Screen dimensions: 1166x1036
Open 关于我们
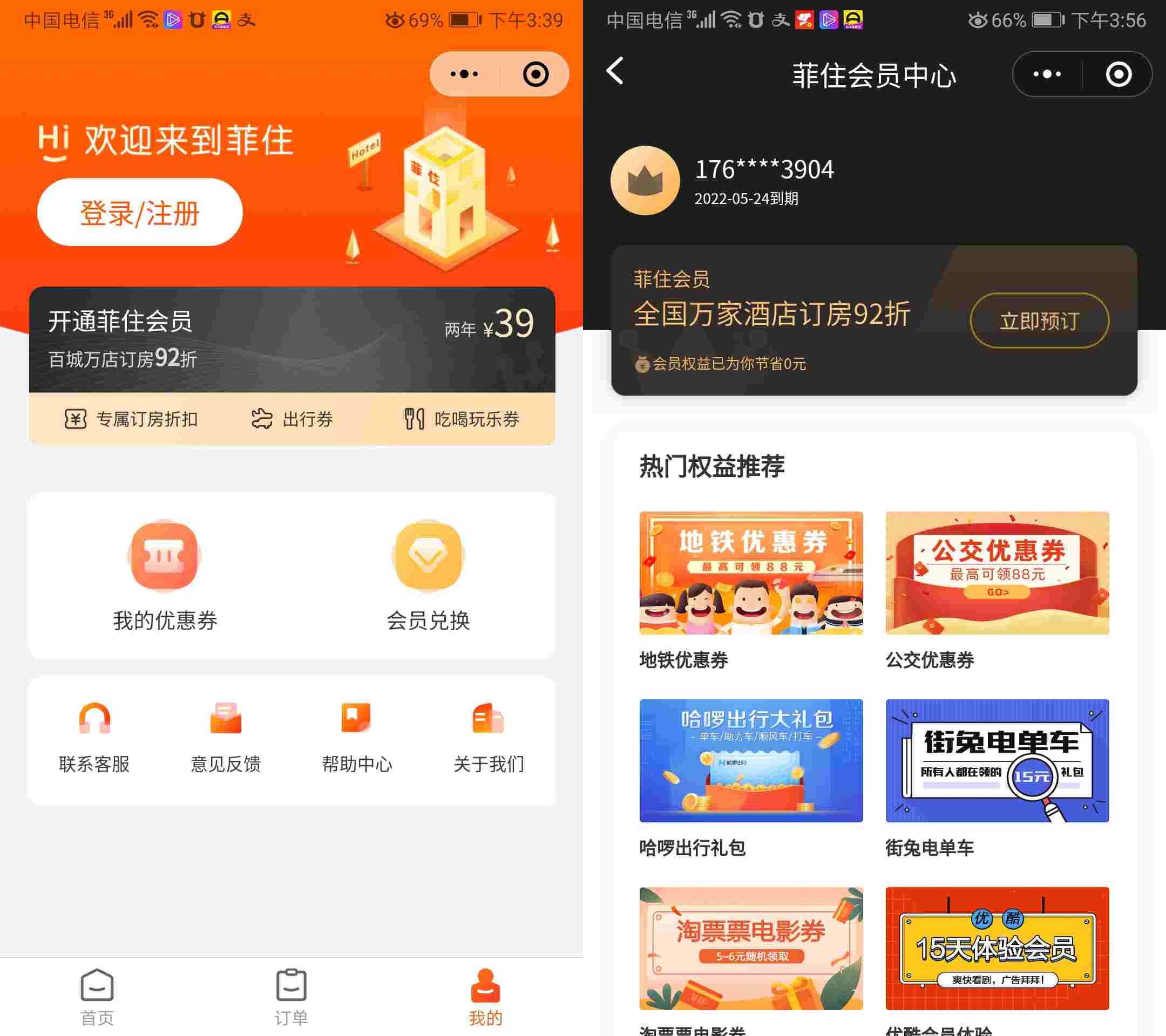[489, 738]
